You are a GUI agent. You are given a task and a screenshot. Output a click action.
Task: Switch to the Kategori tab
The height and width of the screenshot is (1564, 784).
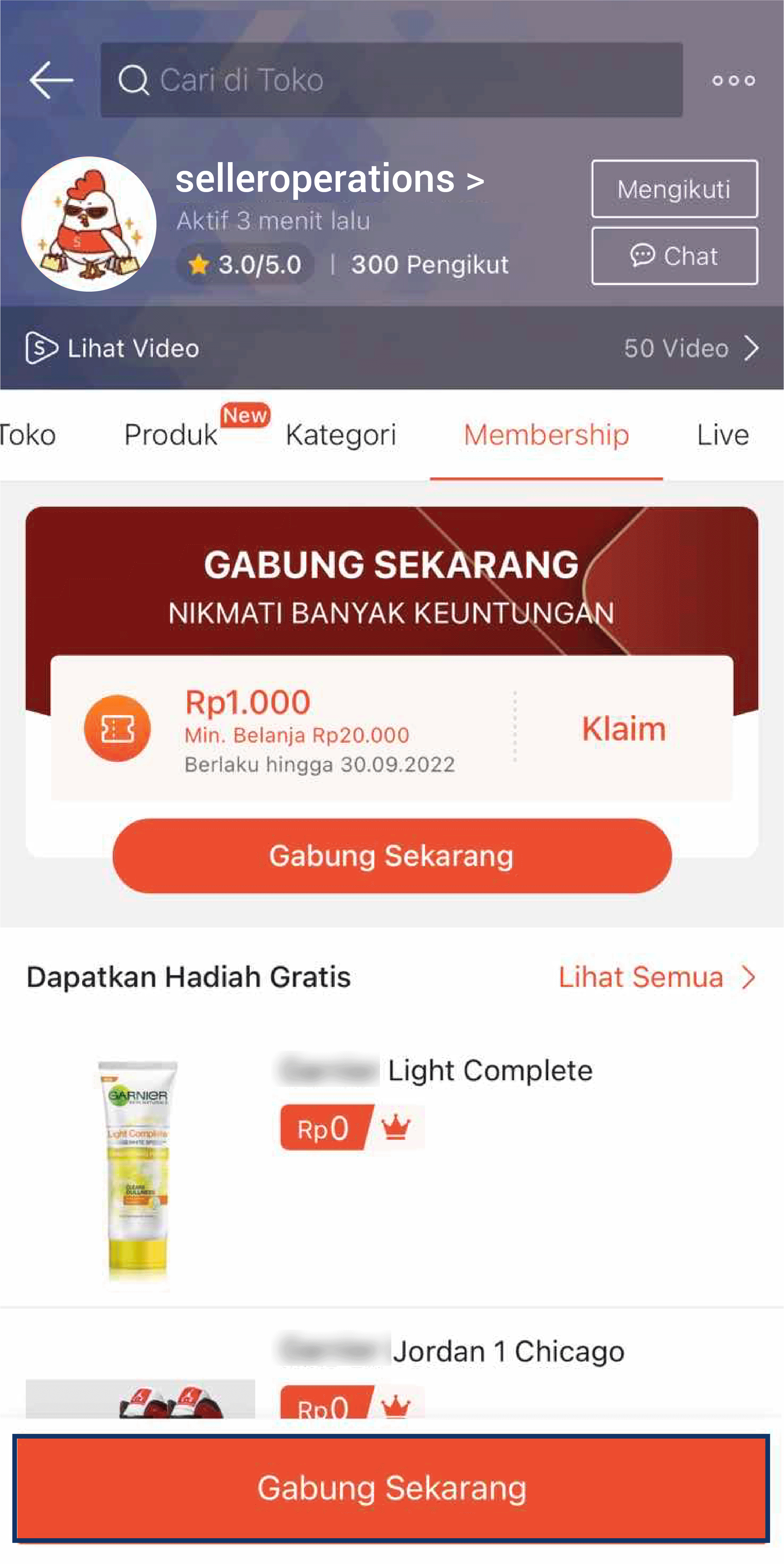click(341, 435)
